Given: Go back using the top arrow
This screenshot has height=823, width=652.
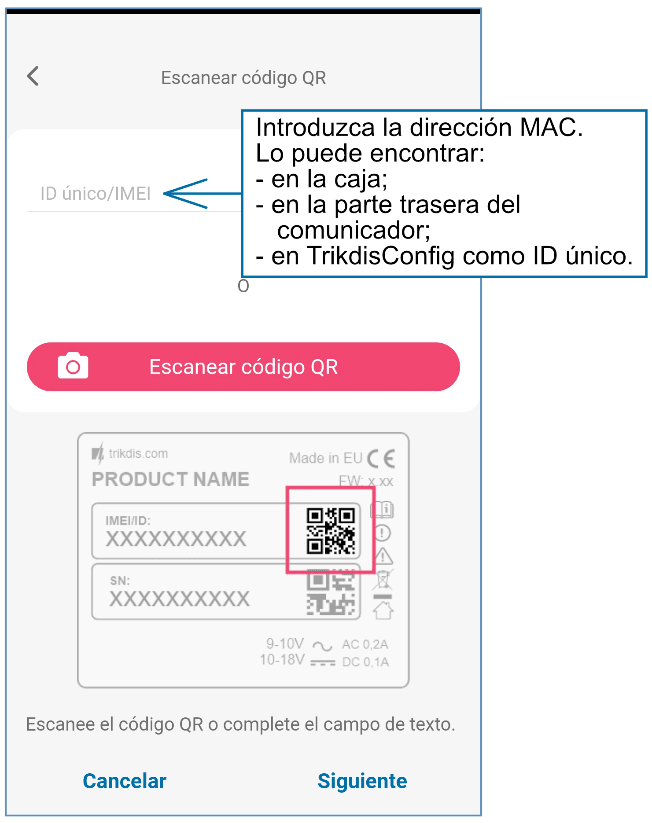Looking at the screenshot, I should 33,76.
